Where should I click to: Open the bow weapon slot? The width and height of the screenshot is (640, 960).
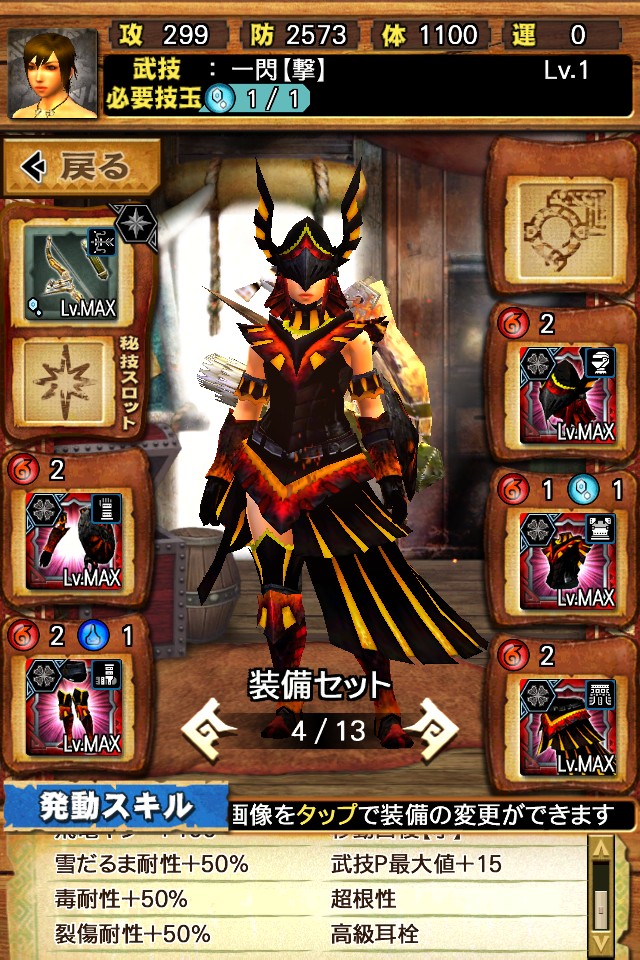[70, 272]
